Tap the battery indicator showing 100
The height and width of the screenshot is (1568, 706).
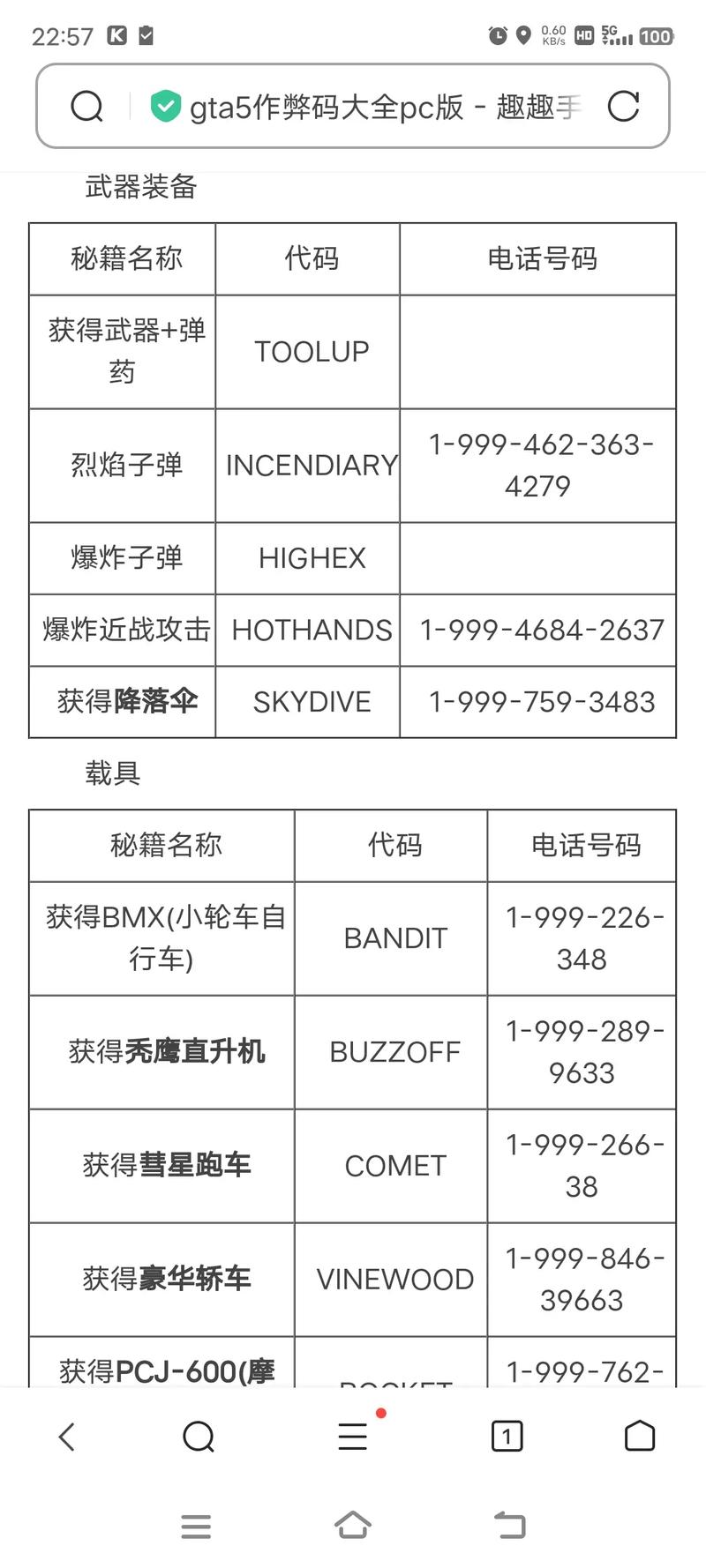[x=656, y=36]
